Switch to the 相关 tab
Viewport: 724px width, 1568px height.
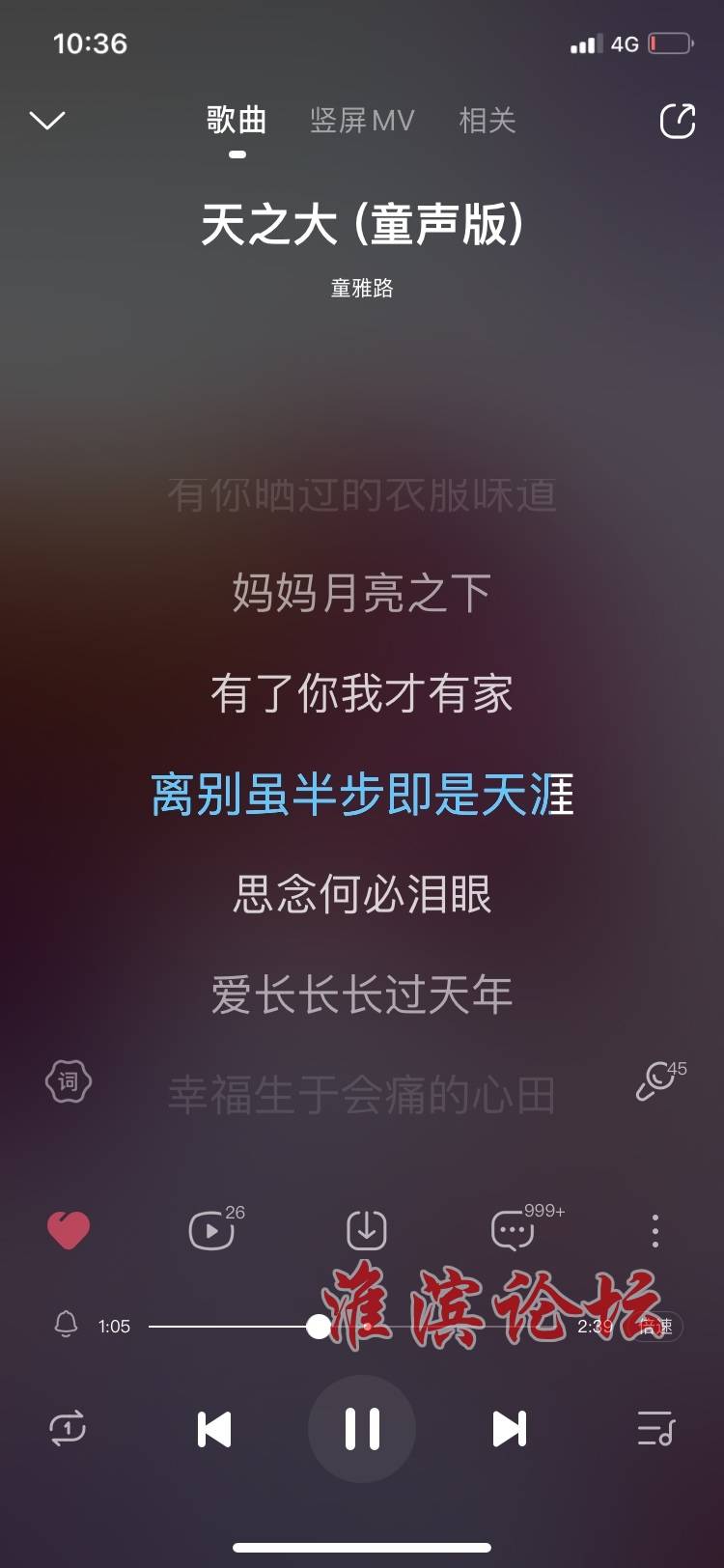pos(487,121)
